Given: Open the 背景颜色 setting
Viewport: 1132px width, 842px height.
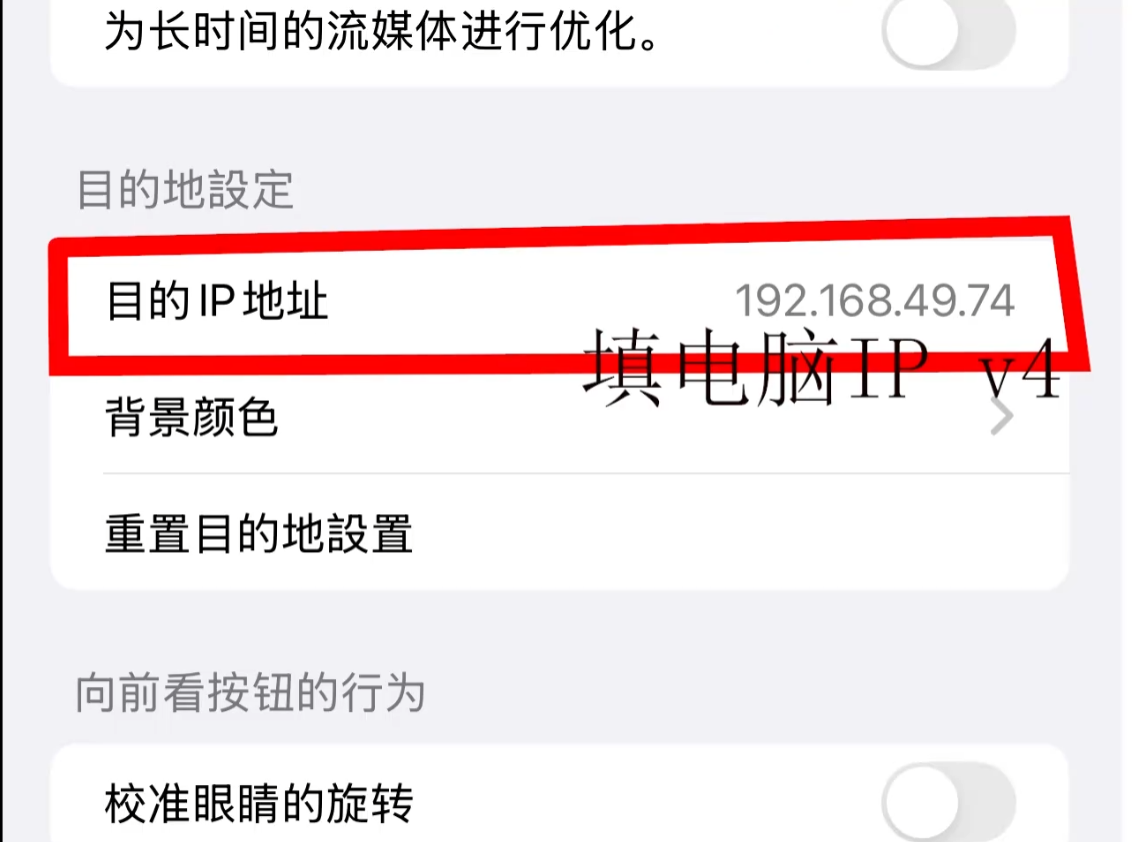Looking at the screenshot, I should (560, 418).
